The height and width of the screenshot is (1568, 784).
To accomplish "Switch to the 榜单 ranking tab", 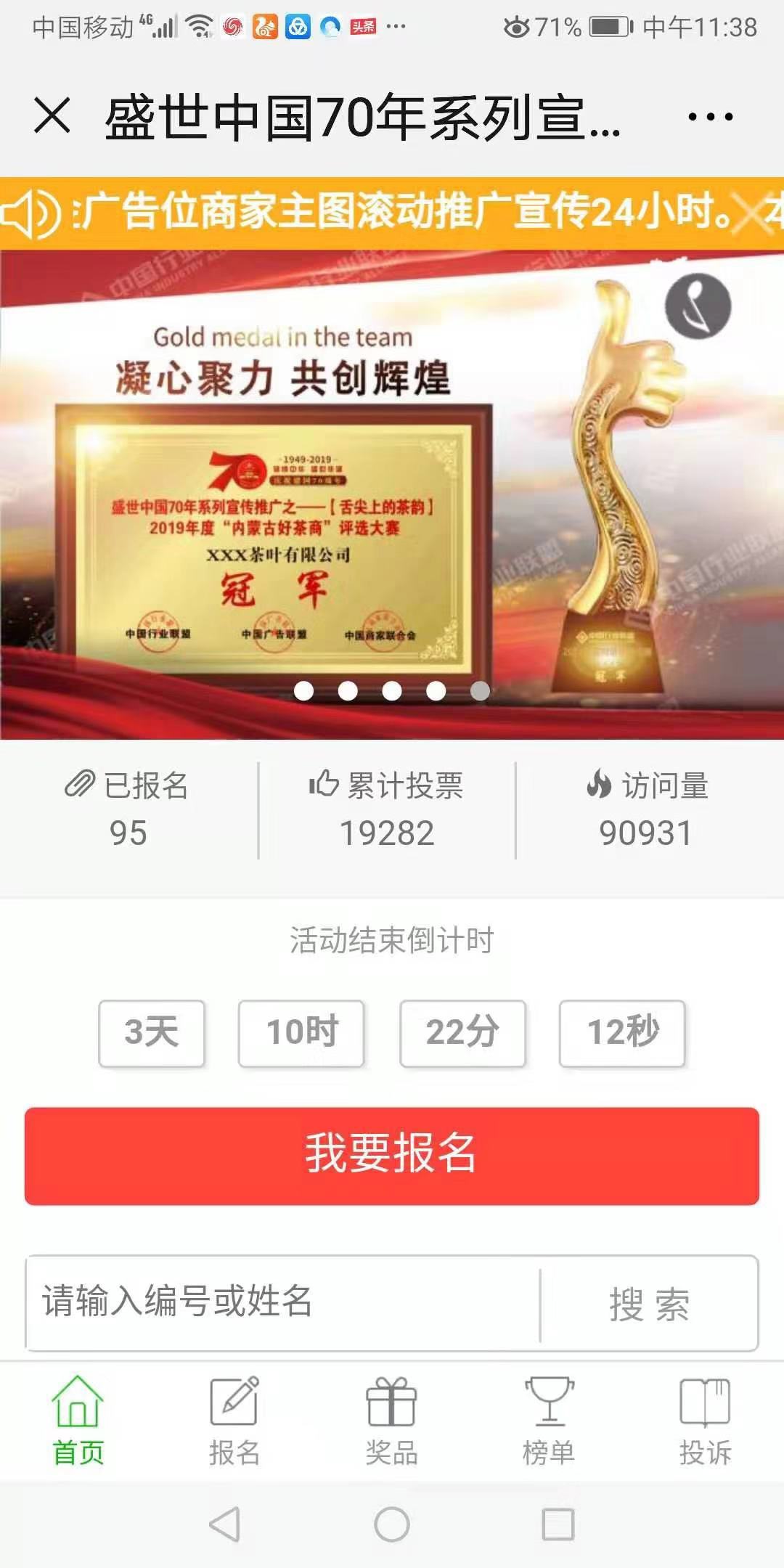I will click(549, 1421).
